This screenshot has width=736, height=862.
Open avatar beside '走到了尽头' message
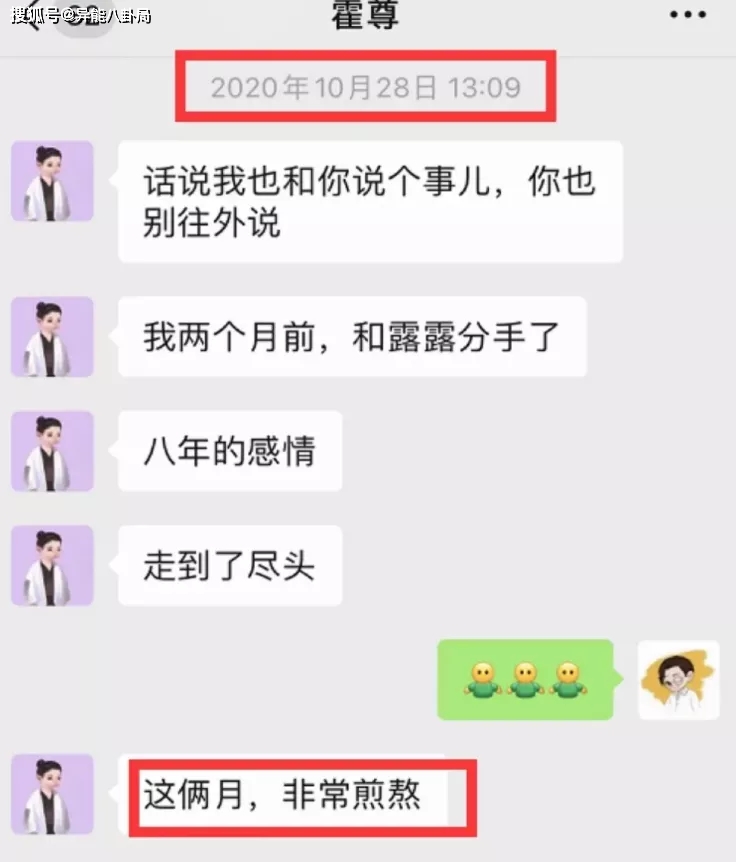(x=52, y=566)
